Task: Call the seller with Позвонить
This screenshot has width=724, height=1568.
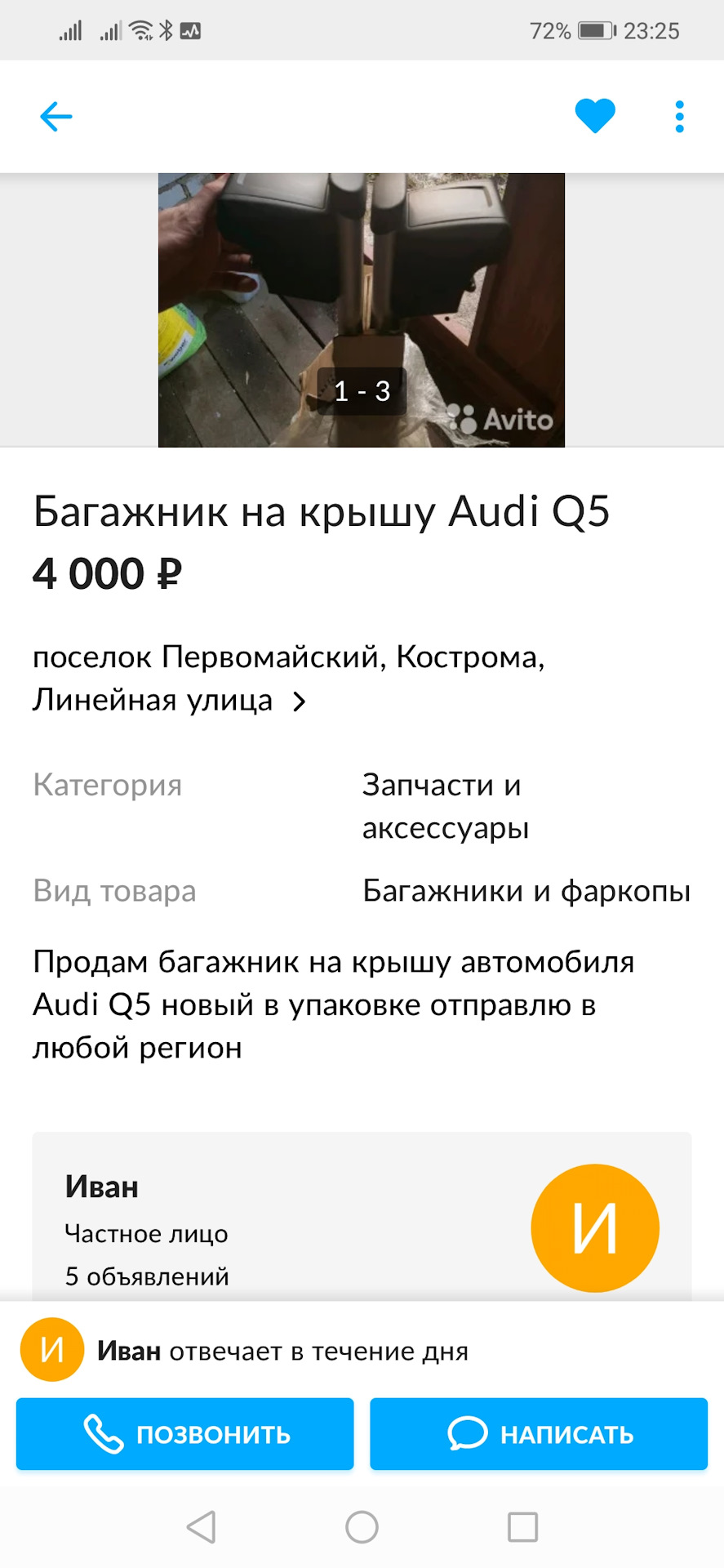Action: click(185, 1434)
